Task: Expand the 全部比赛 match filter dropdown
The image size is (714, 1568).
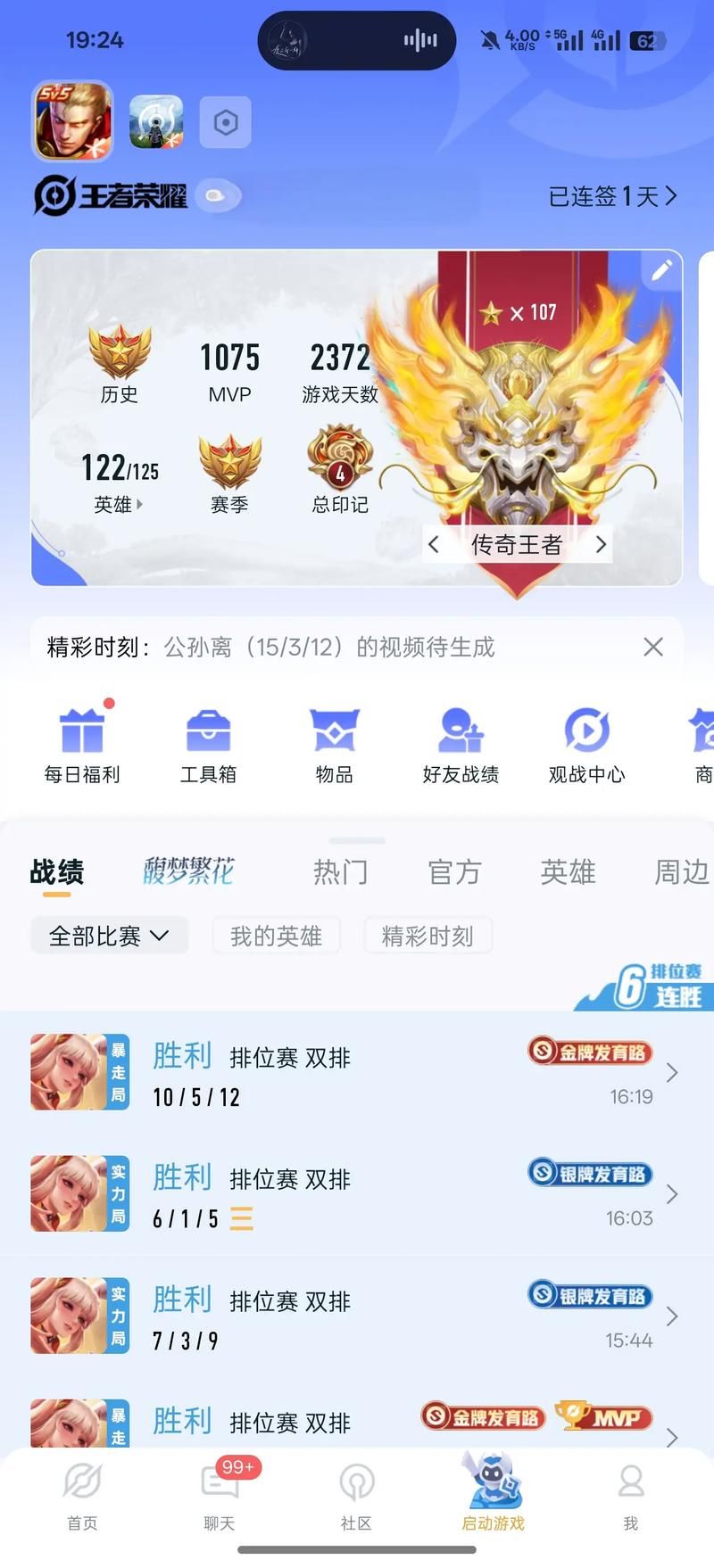Action: [109, 936]
